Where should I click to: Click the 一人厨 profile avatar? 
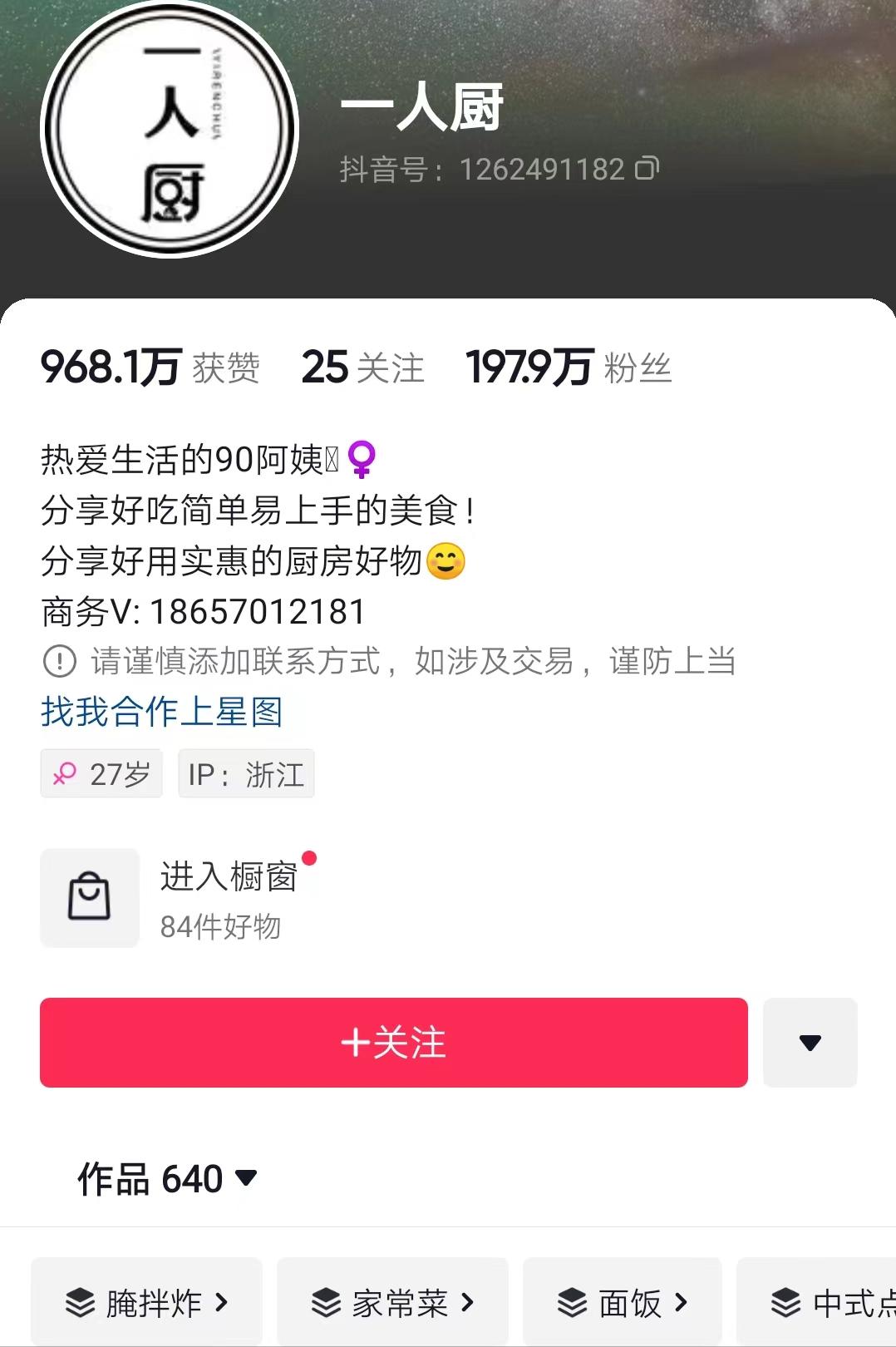tap(169, 127)
